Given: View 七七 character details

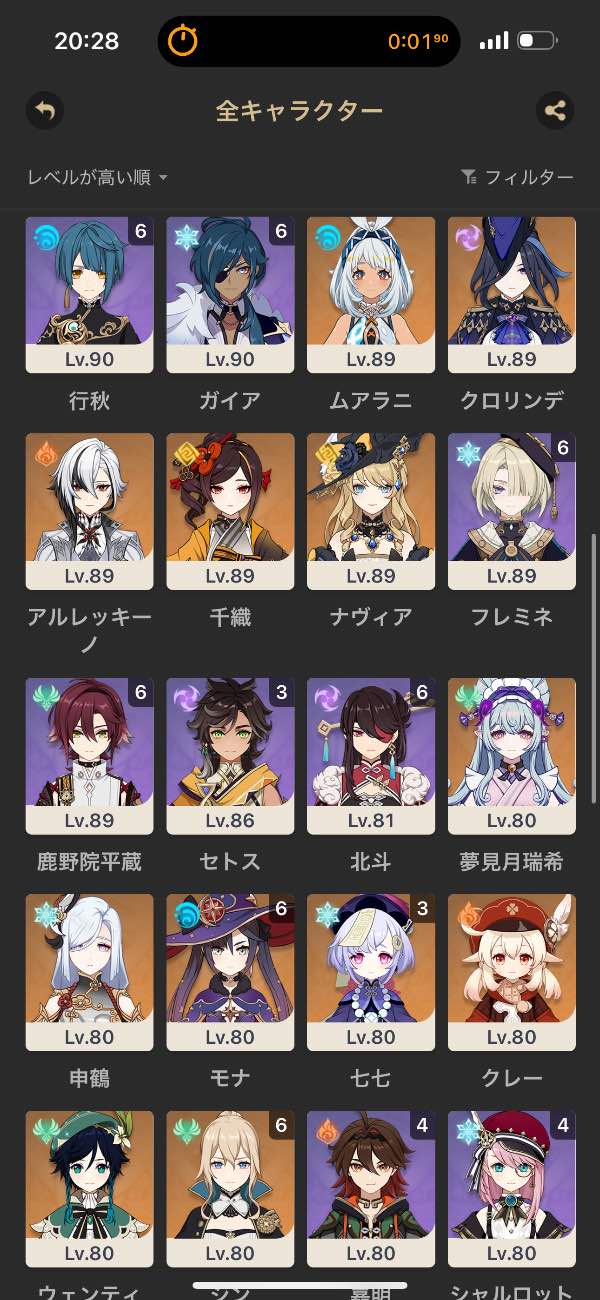Looking at the screenshot, I should 371,972.
